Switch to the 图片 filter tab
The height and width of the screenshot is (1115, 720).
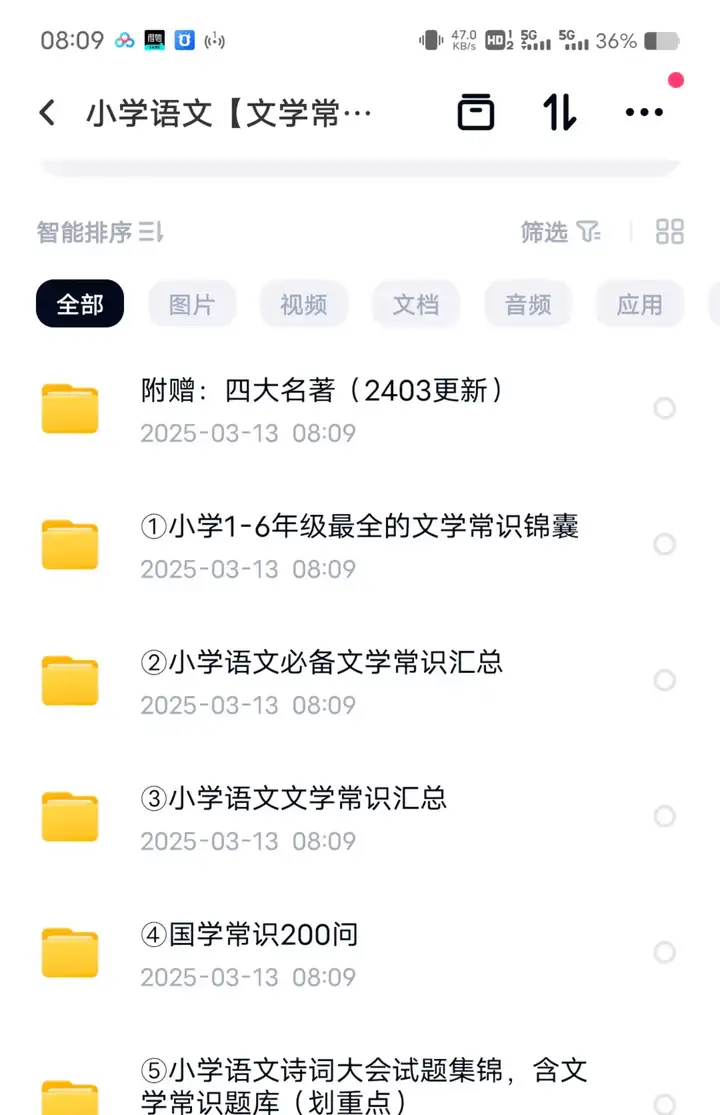[x=192, y=304]
